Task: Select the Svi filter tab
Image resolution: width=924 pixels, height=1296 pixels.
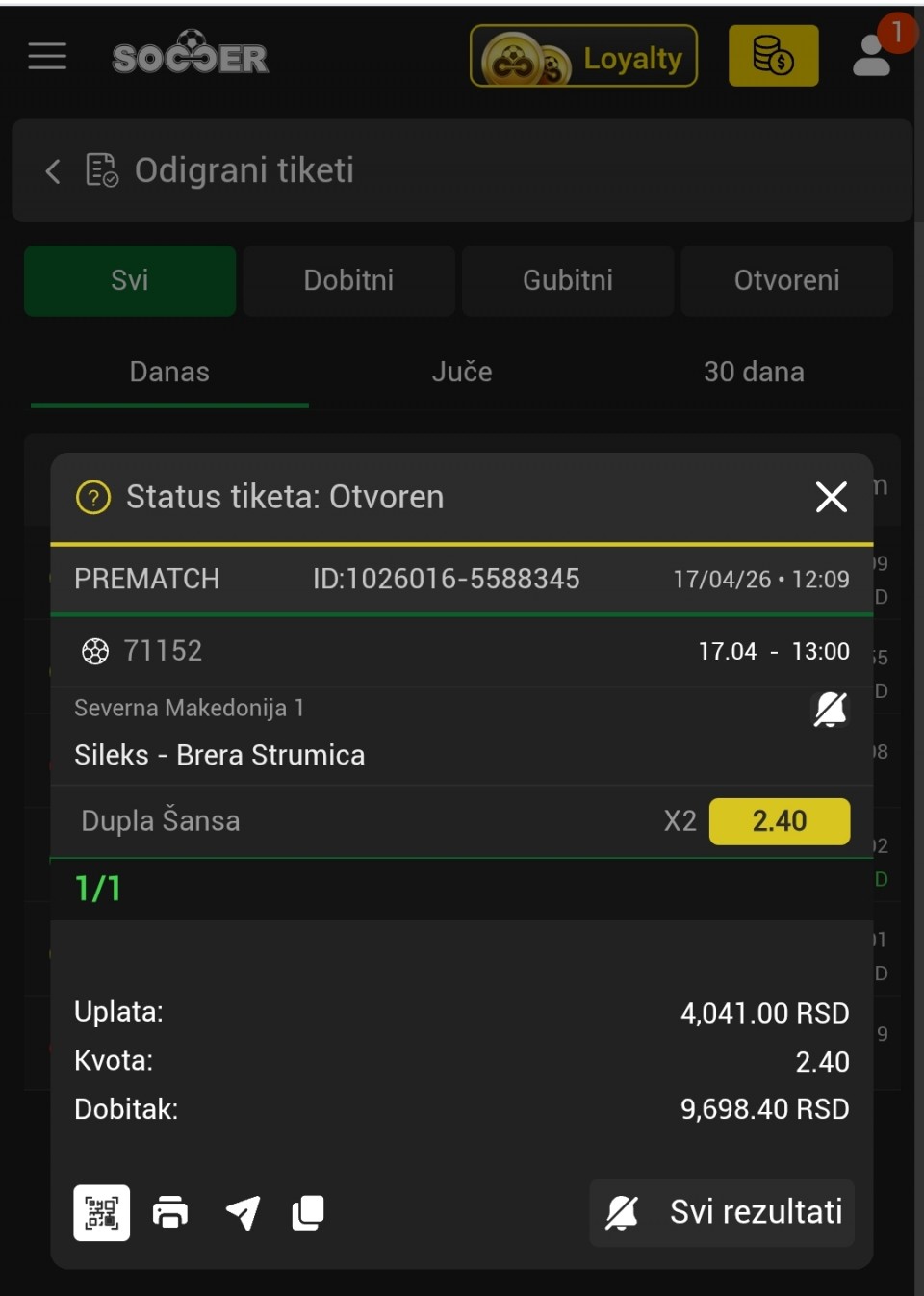Action: 130,280
